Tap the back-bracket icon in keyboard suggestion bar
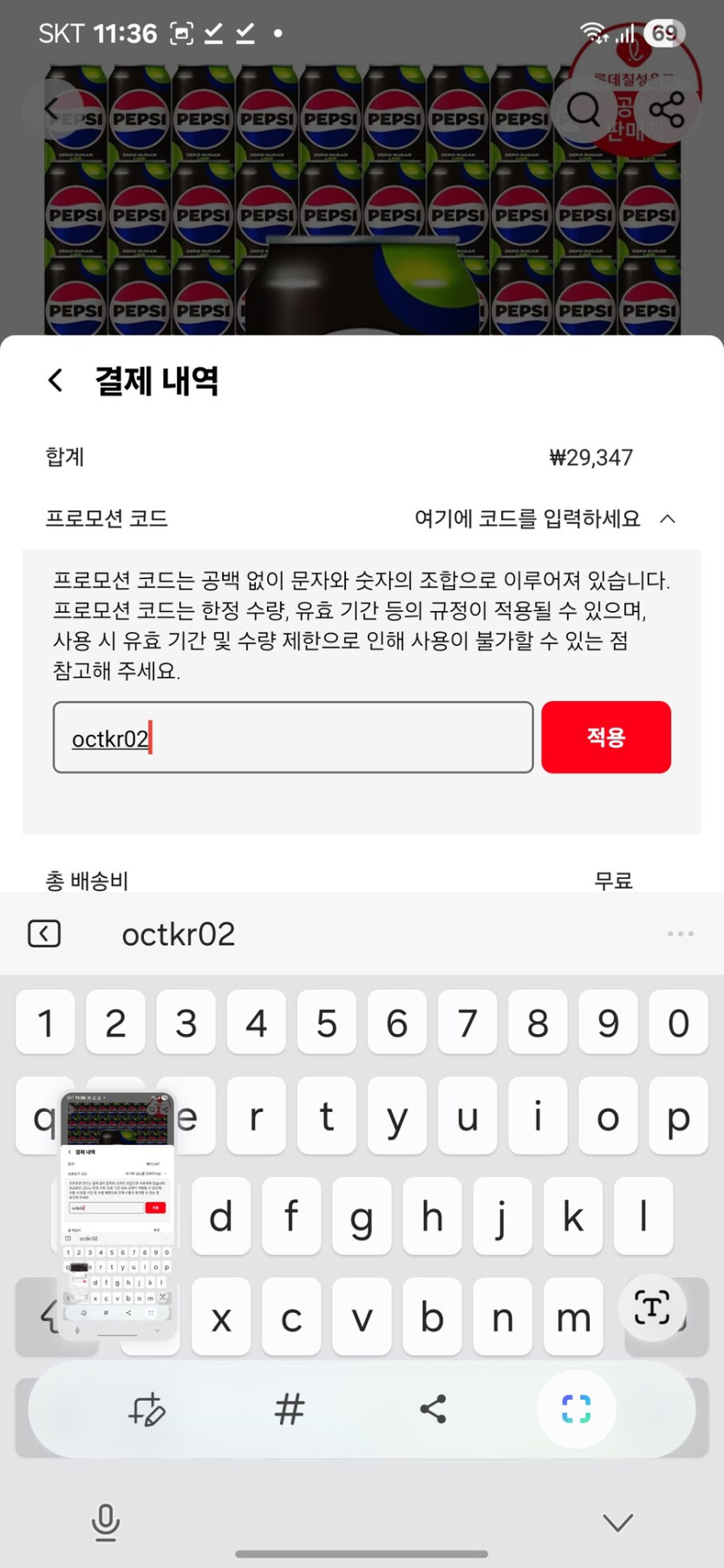Viewport: 724px width, 1568px height. click(44, 934)
